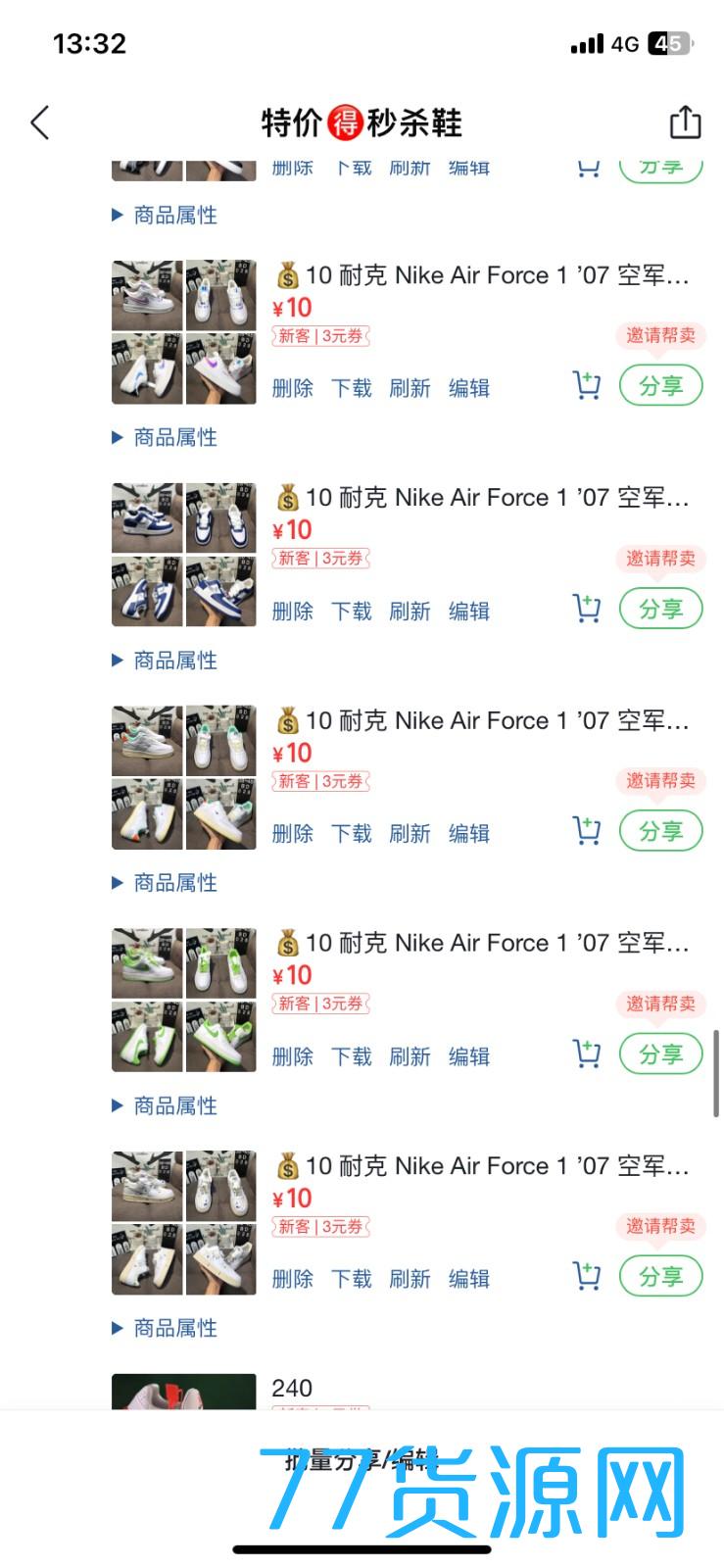The width and height of the screenshot is (724, 1568).
Task: Edit the mint-and-orange Air Force listing
Action: (x=468, y=834)
